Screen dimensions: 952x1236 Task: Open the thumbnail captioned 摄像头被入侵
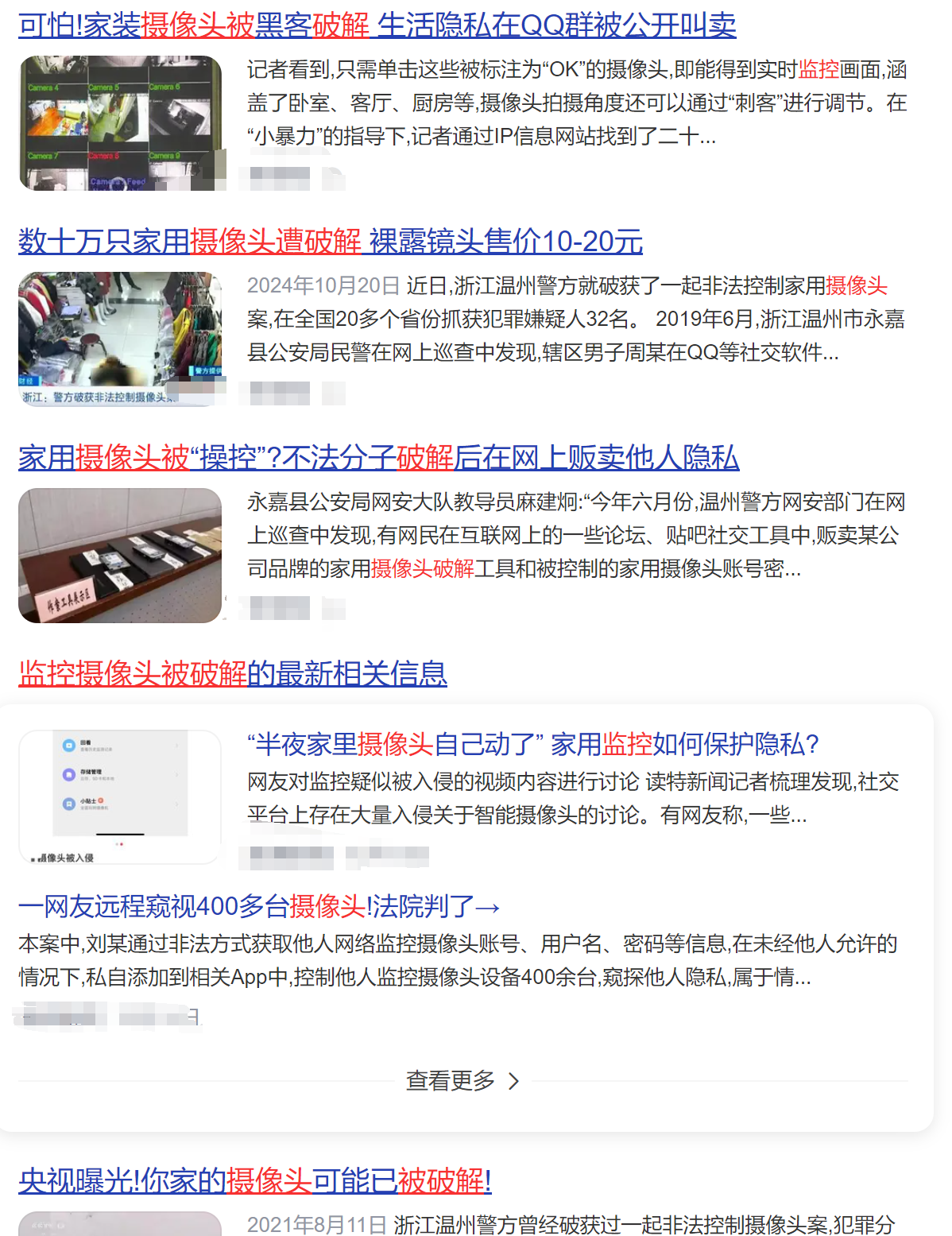click(120, 797)
